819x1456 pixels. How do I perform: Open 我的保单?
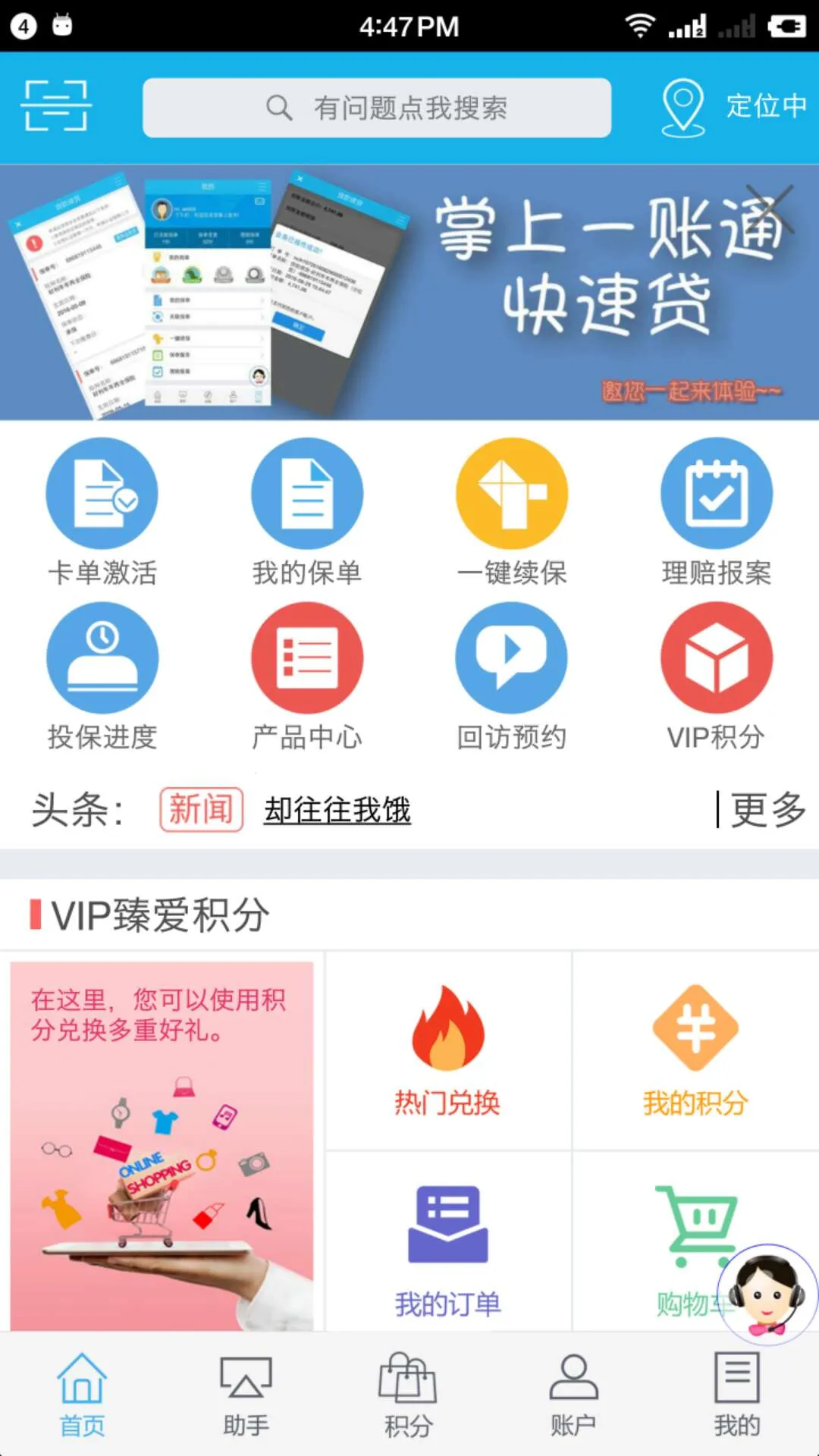pyautogui.click(x=307, y=512)
